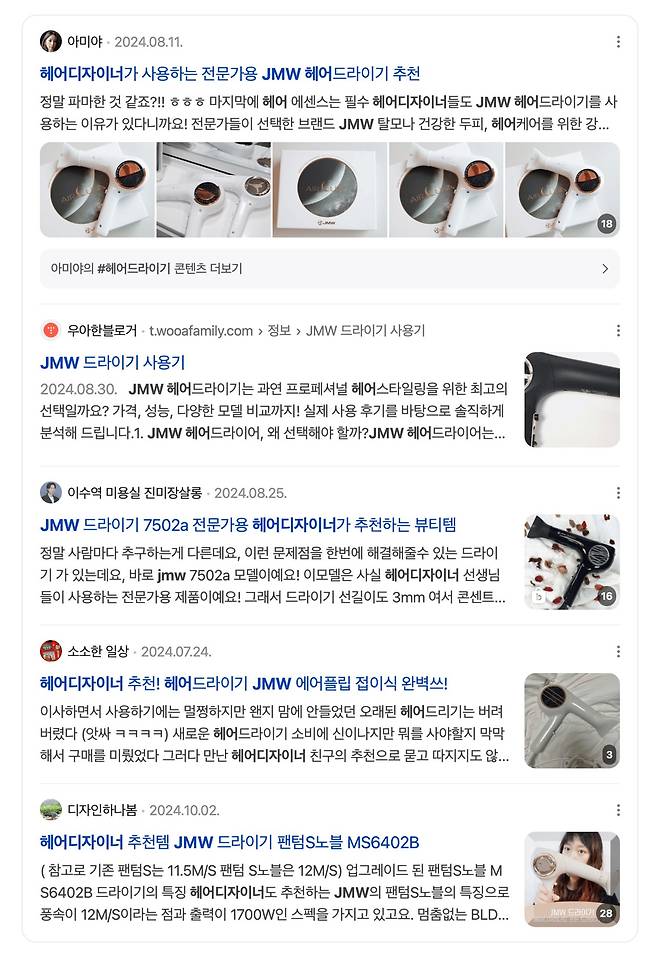
Task: Open overflow menu for 우아한블로거 result
Action: tap(618, 331)
